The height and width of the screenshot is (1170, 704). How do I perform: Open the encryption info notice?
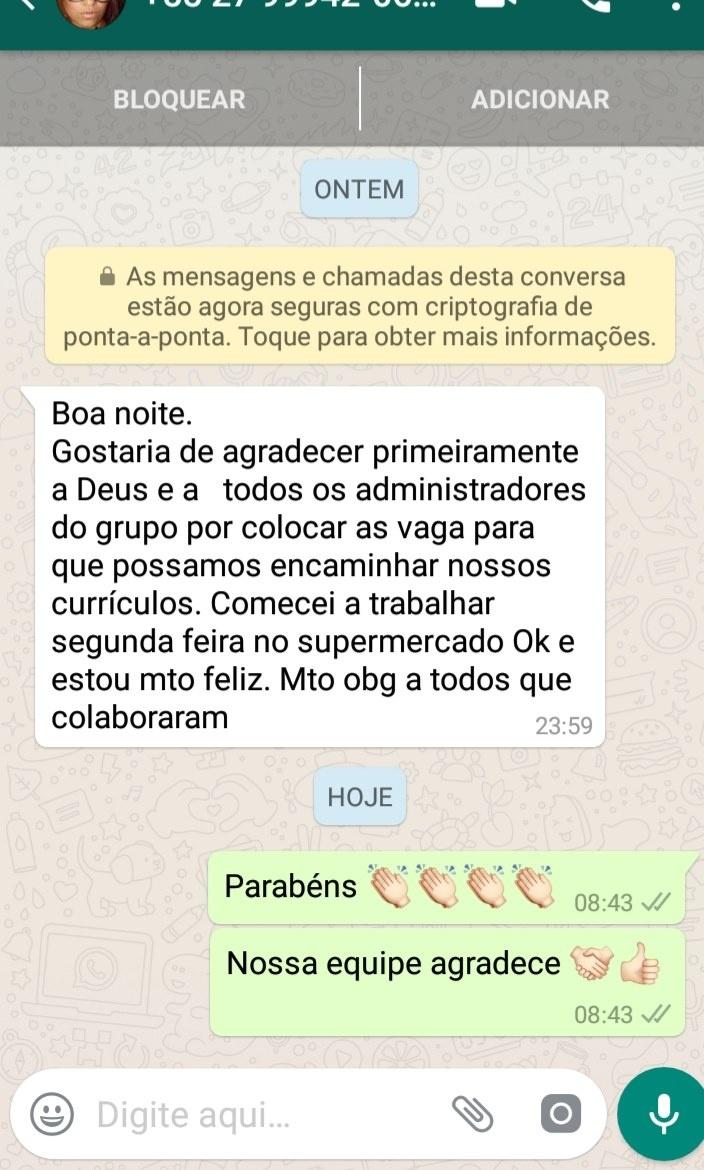[359, 306]
